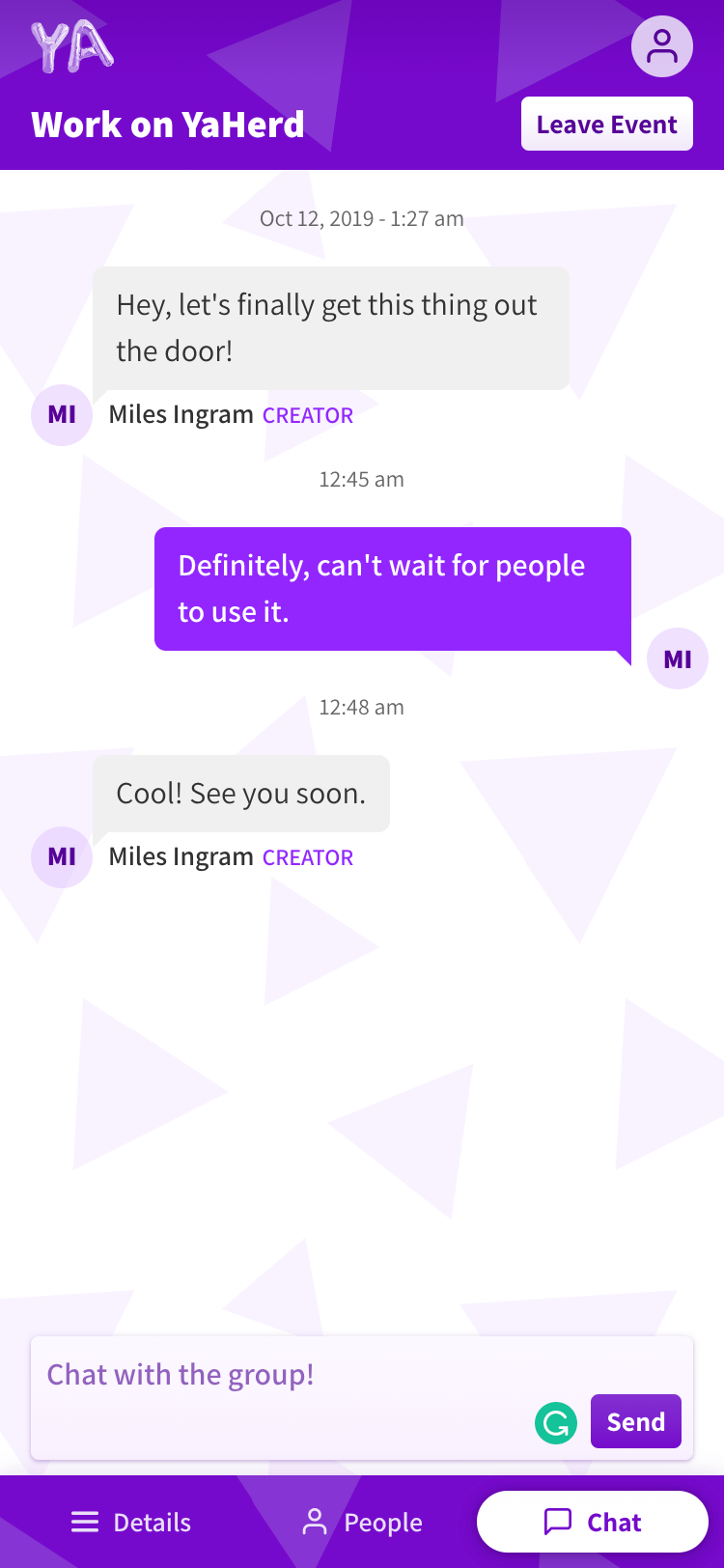Send the chat message
Image resolution: width=724 pixels, height=1568 pixels.
[x=636, y=1421]
